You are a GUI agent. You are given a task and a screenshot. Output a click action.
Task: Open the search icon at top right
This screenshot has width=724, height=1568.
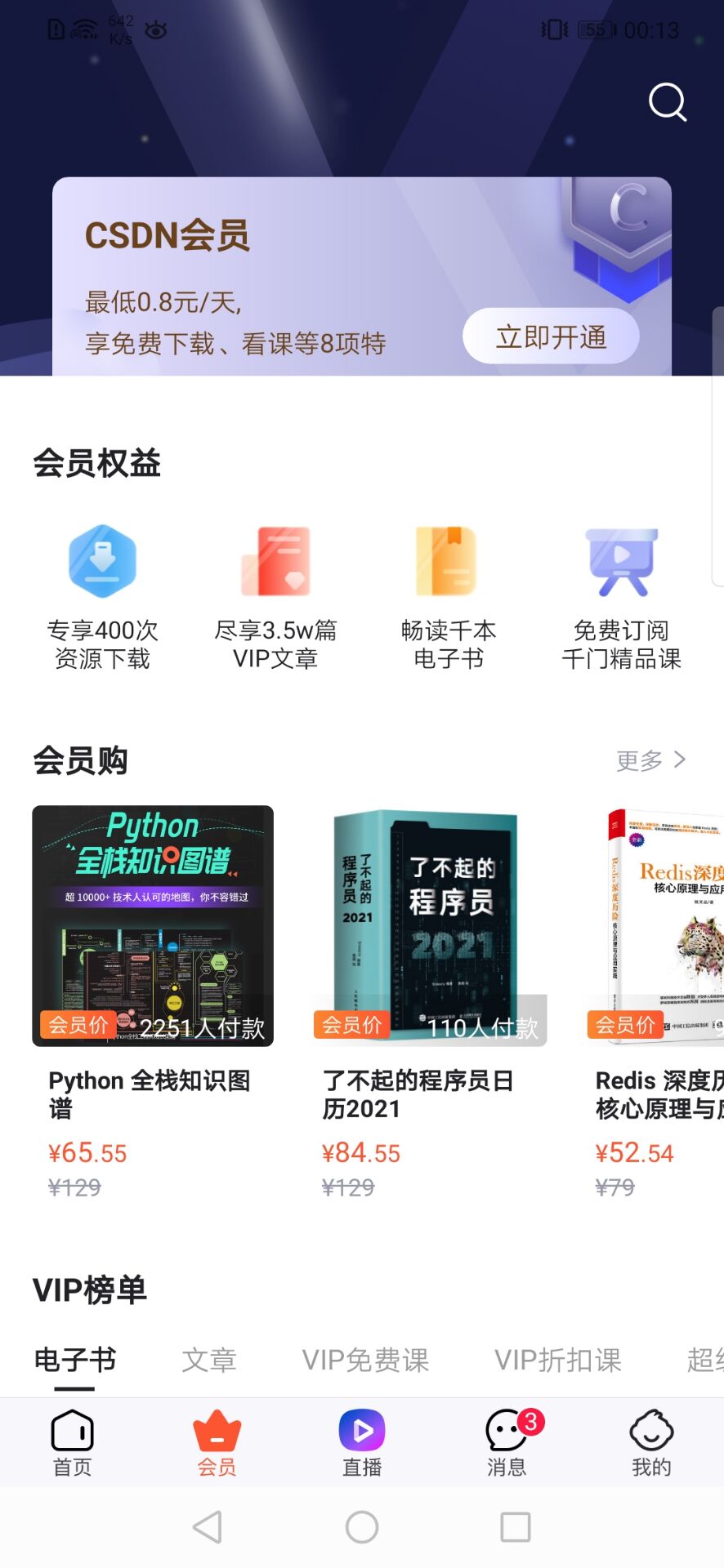tap(668, 102)
